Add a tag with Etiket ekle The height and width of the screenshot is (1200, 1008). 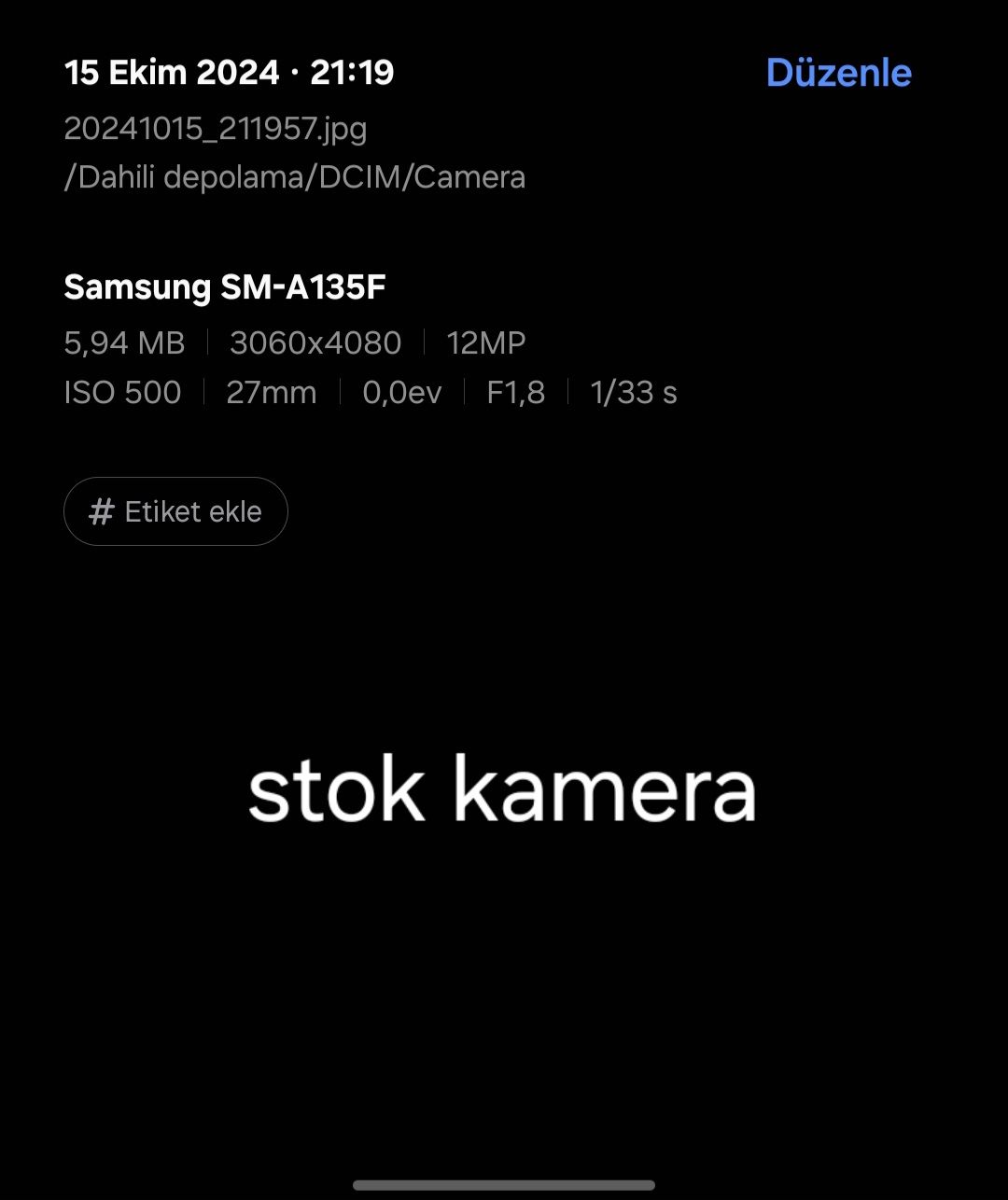[175, 511]
